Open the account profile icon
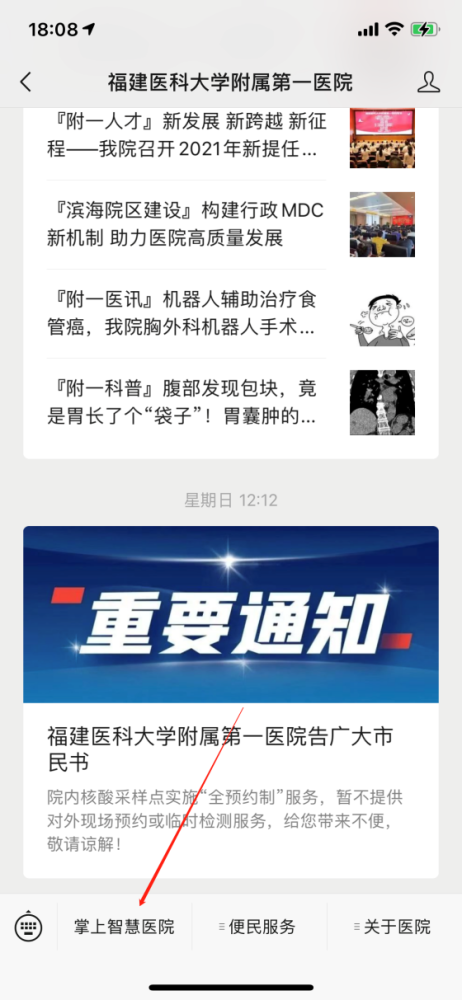Screen dimensions: 462x1000 click(x=429, y=82)
